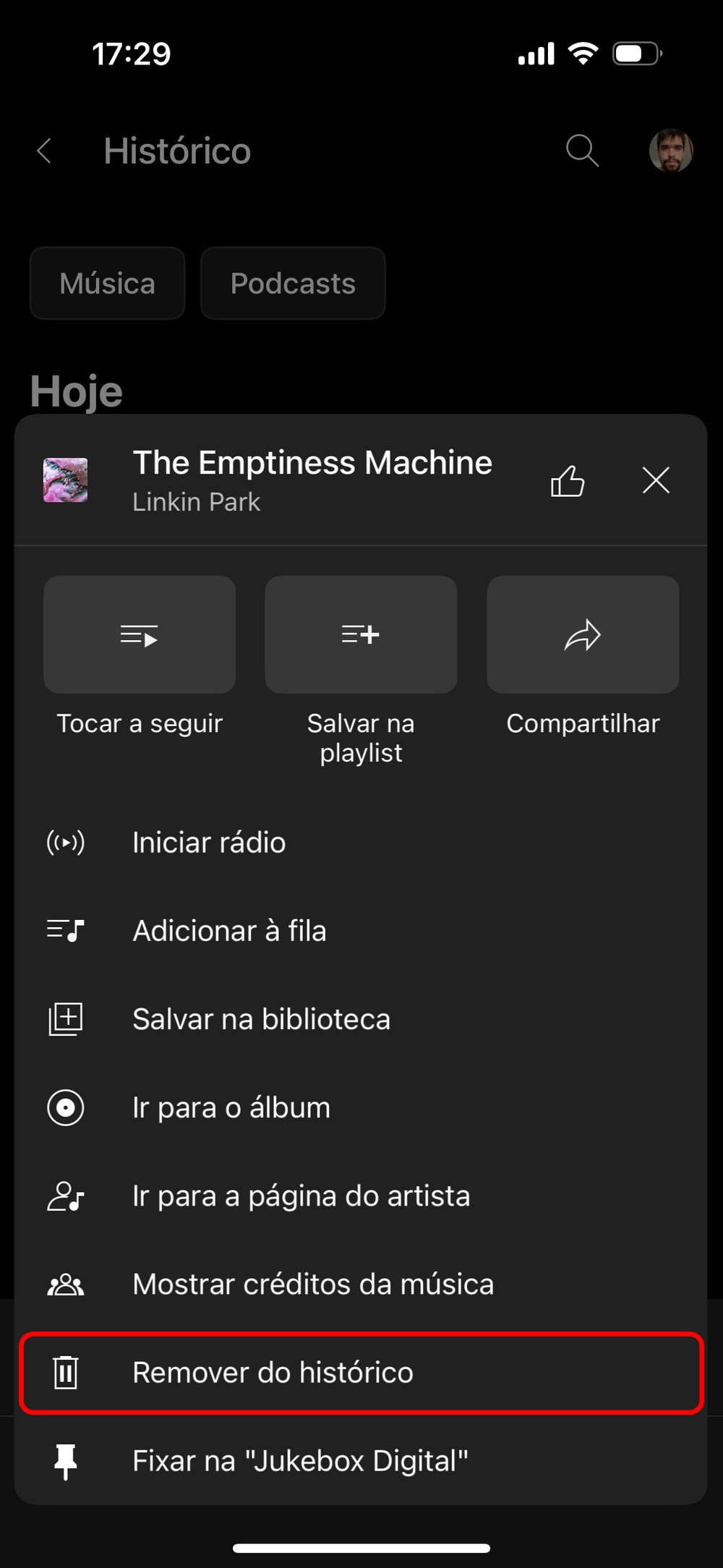723x1568 pixels.
Task: Start radio with Iniciar rádio
Action: click(x=210, y=843)
